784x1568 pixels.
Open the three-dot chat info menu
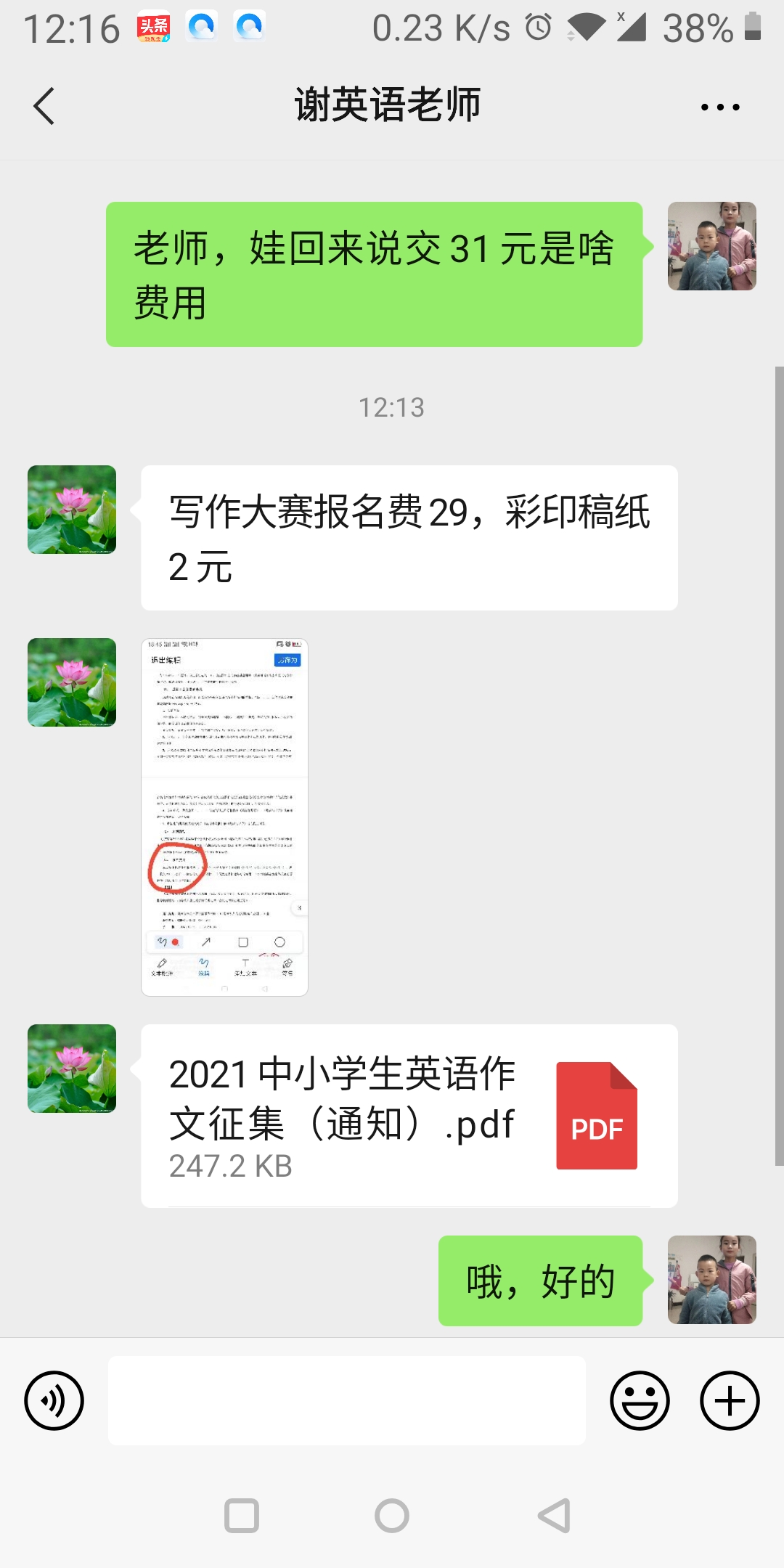coord(720,107)
